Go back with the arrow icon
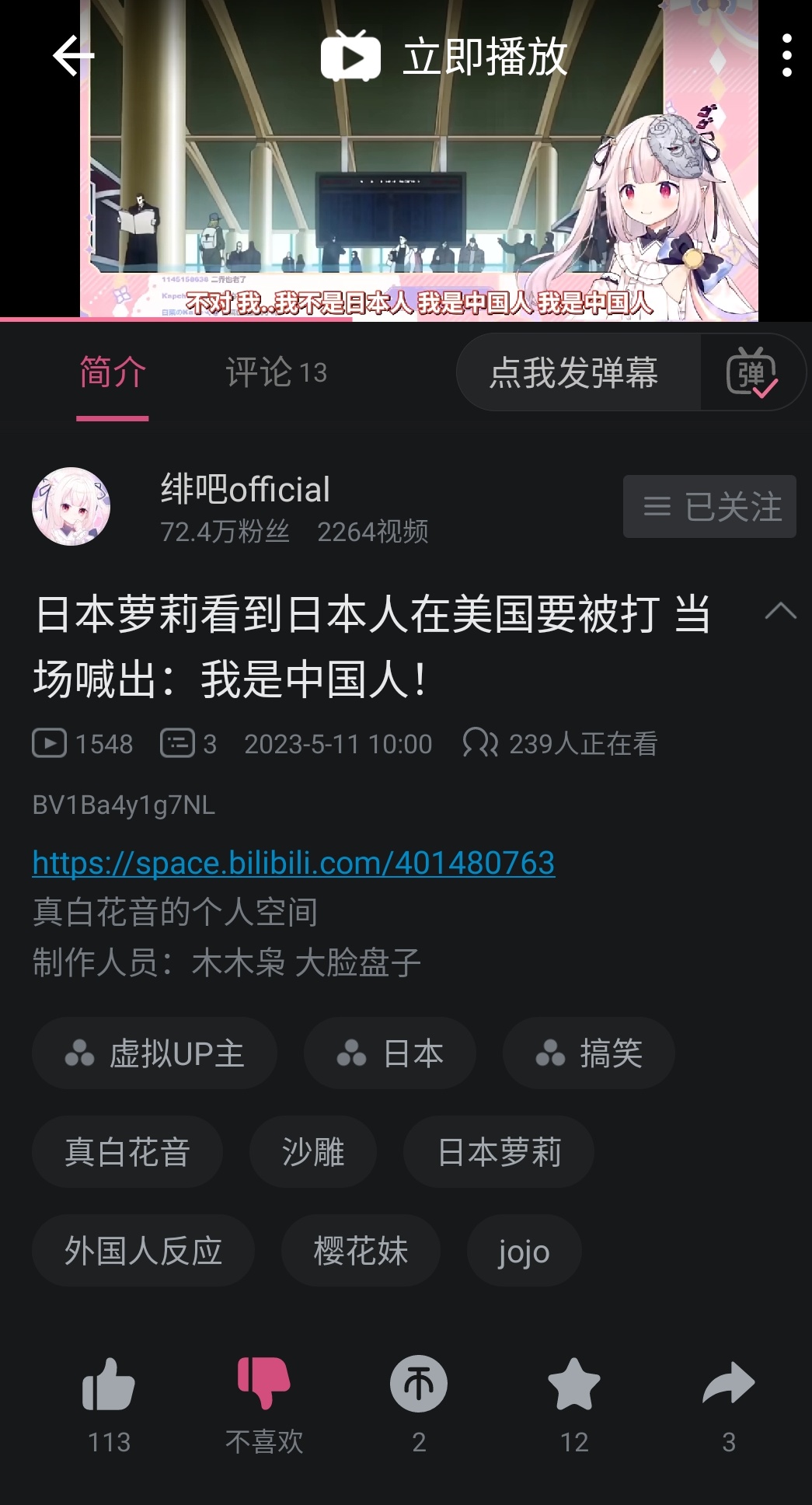The height and width of the screenshot is (1505, 812). 73,56
